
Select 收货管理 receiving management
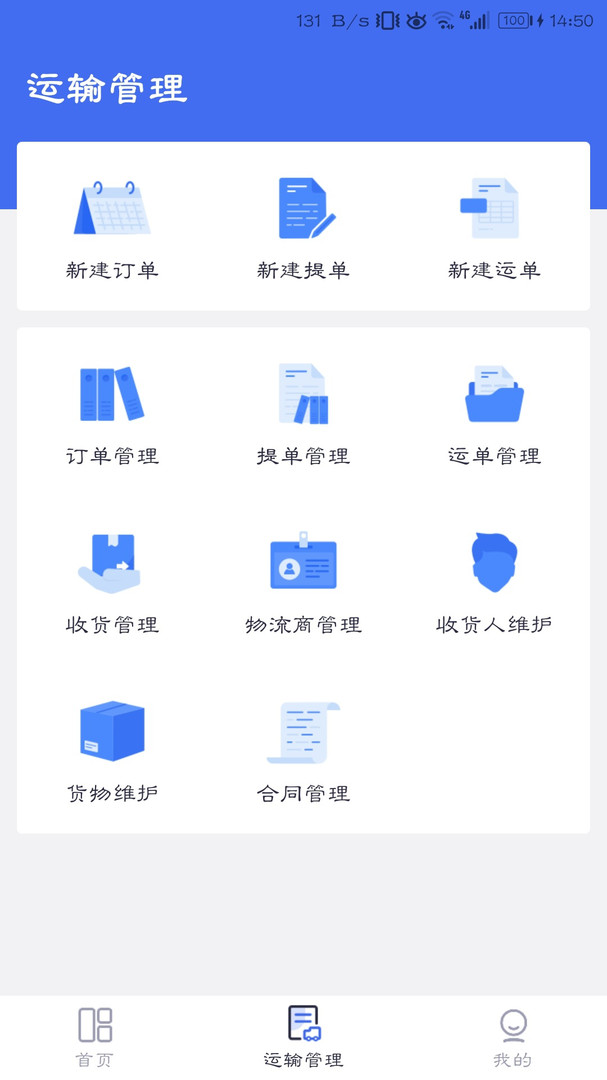112,581
